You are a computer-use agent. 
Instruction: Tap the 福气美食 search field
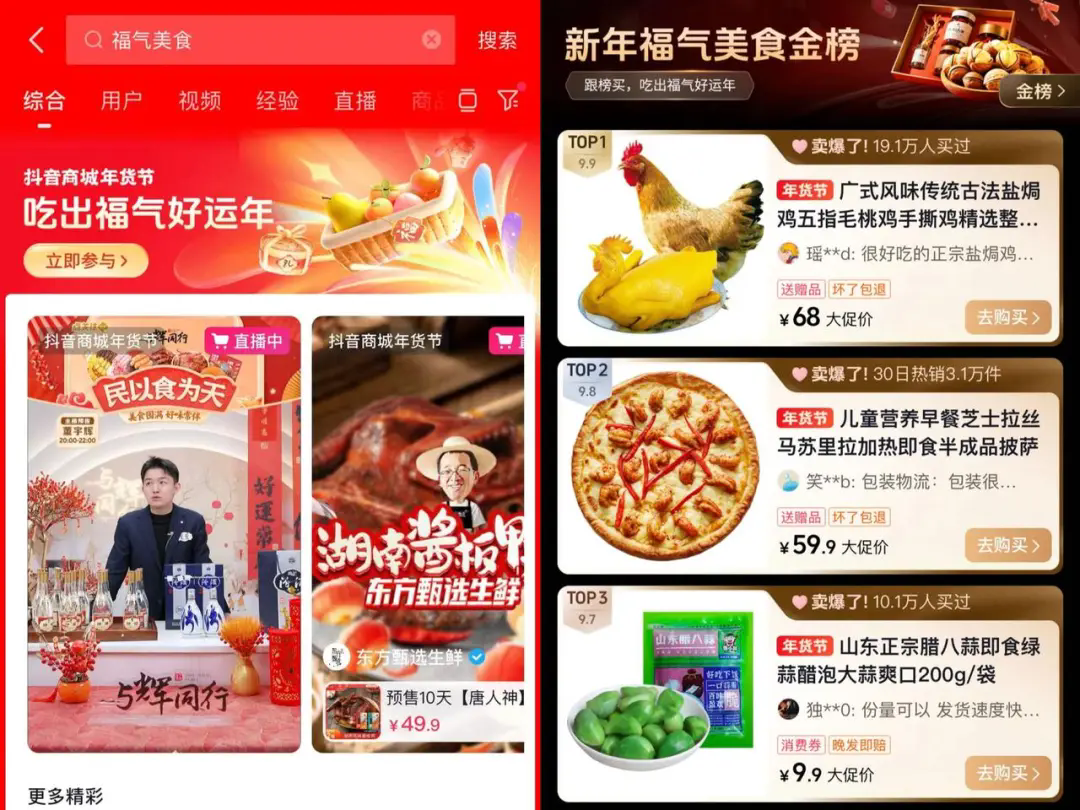250,40
